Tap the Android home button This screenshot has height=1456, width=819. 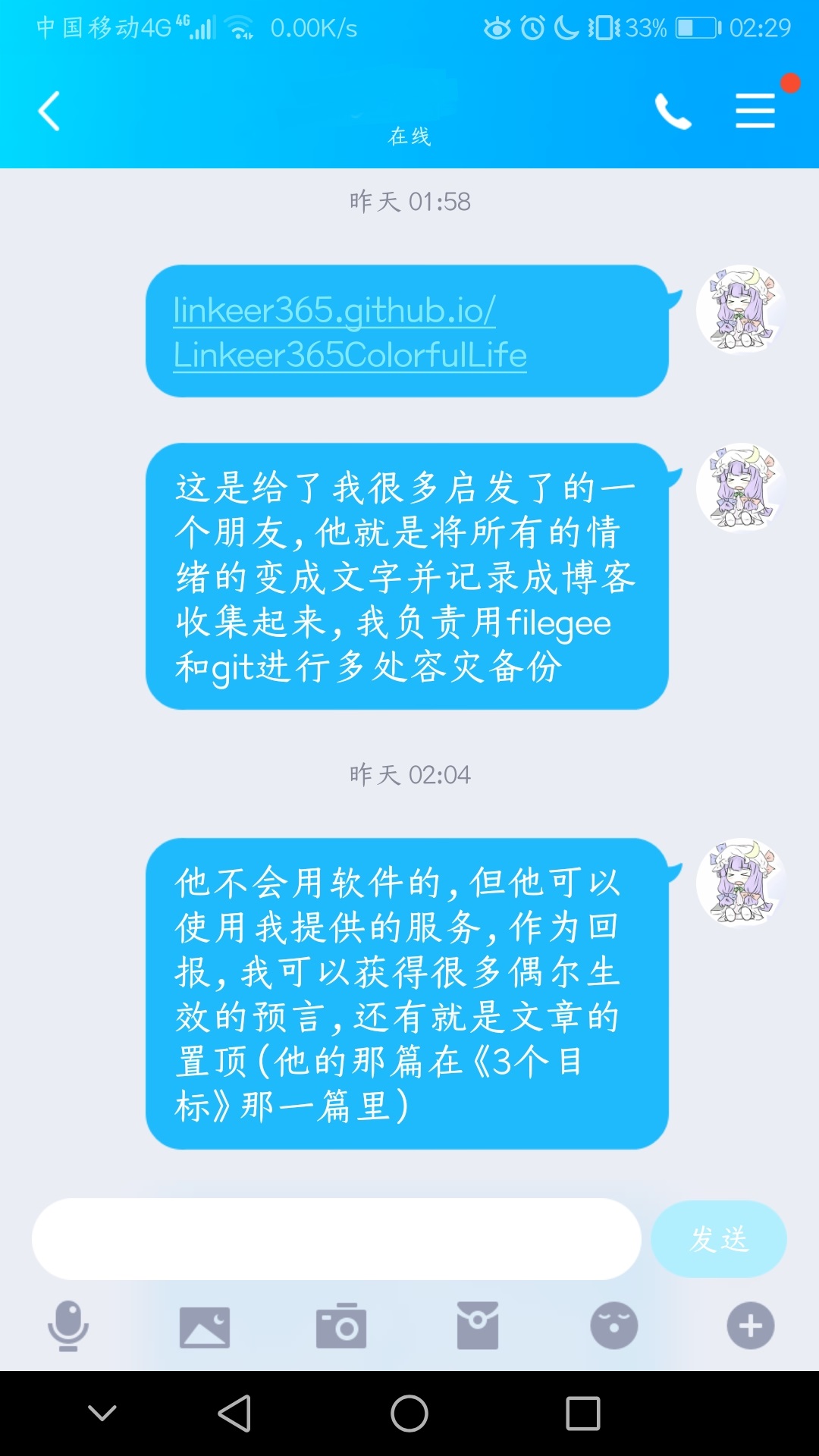409,1414
